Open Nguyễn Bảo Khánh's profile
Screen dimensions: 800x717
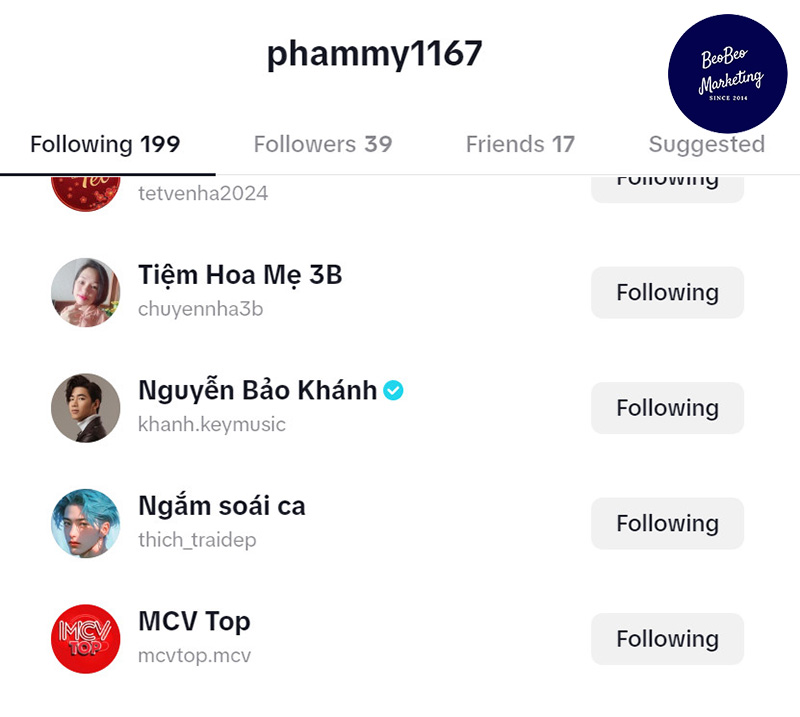257,390
